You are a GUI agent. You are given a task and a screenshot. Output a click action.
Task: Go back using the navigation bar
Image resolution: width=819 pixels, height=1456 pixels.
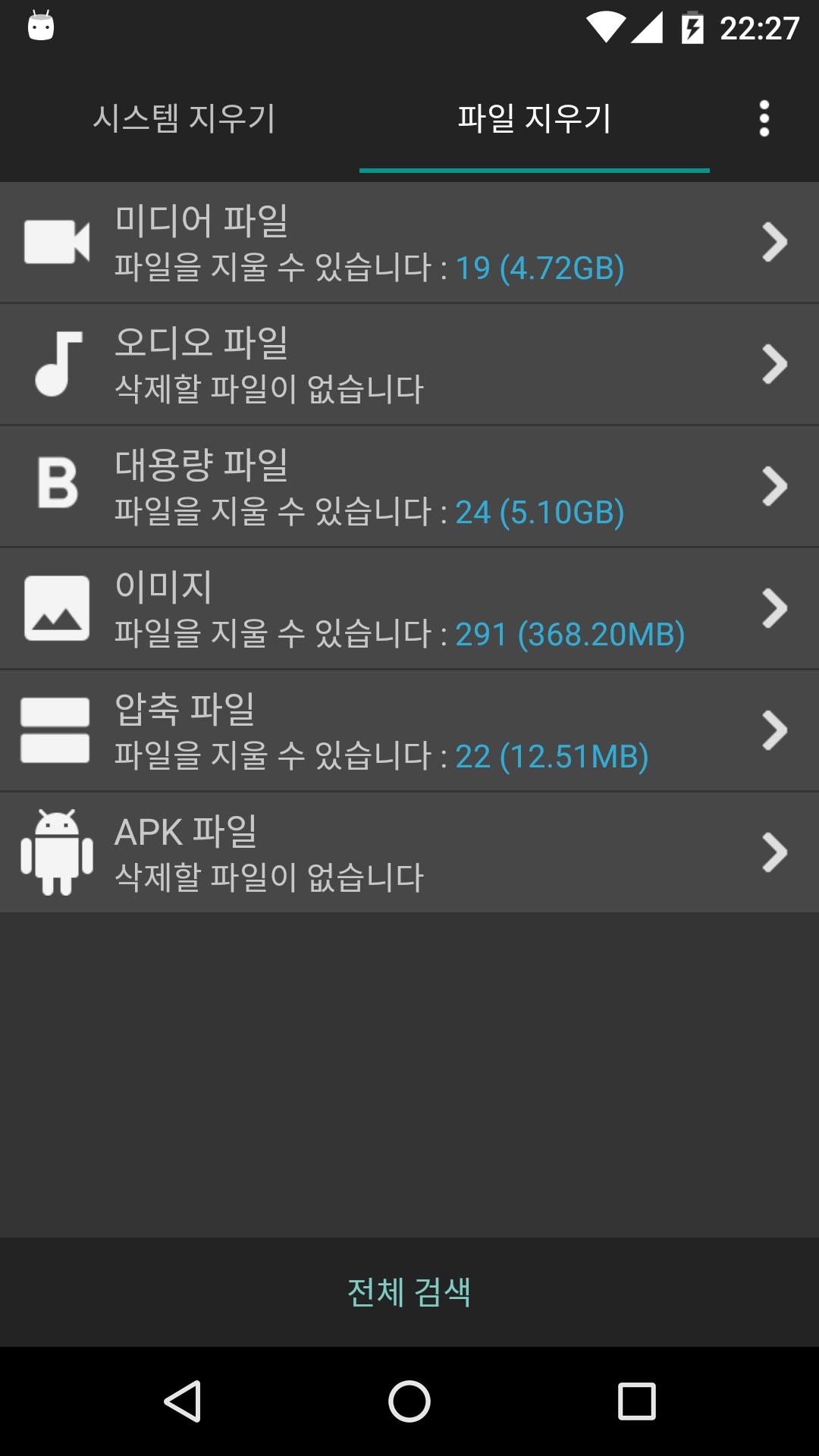182,1401
